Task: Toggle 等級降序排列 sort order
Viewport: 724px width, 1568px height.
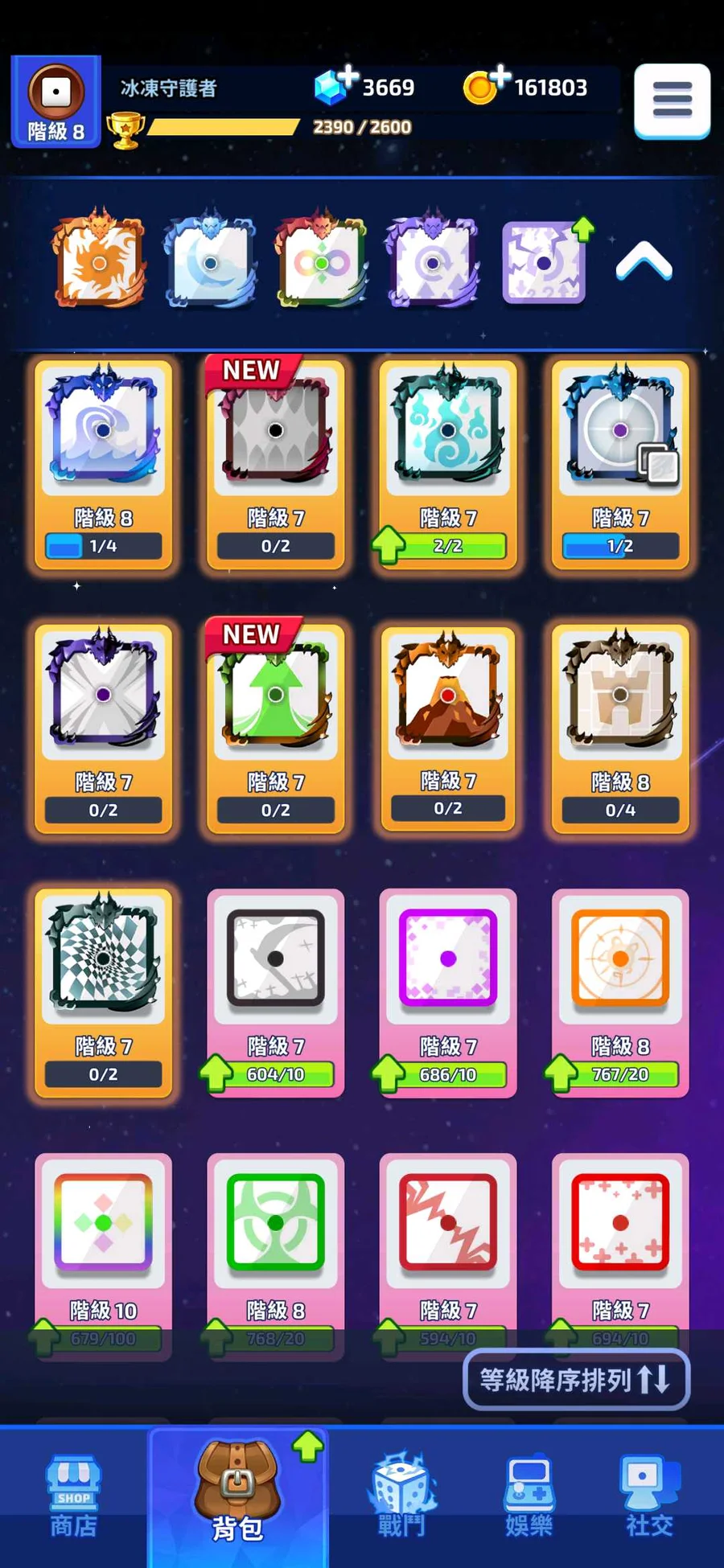Action: point(576,1380)
